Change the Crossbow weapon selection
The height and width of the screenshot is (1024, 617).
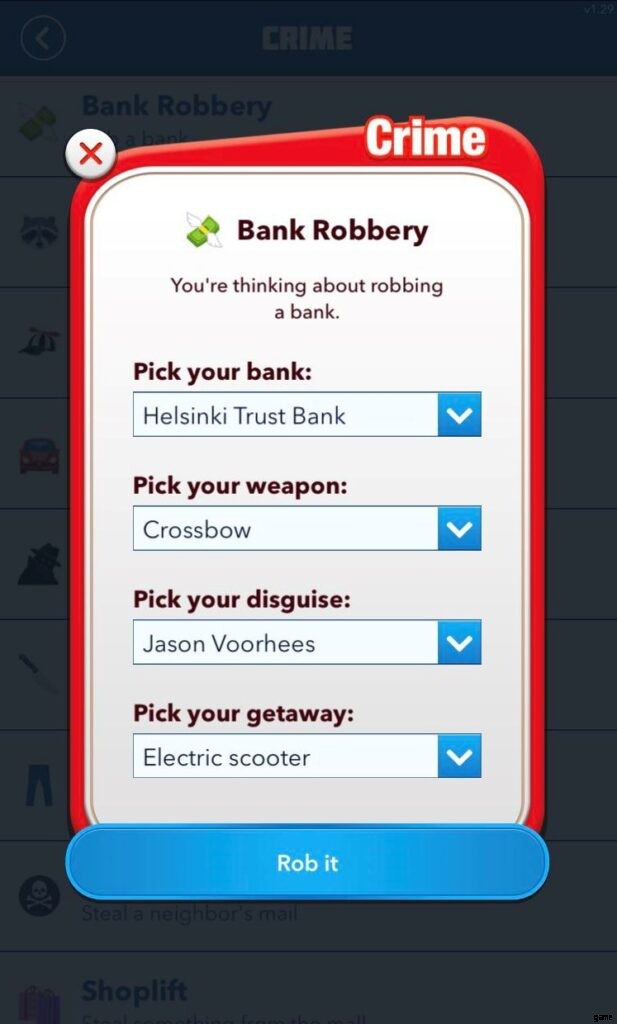[307, 529]
